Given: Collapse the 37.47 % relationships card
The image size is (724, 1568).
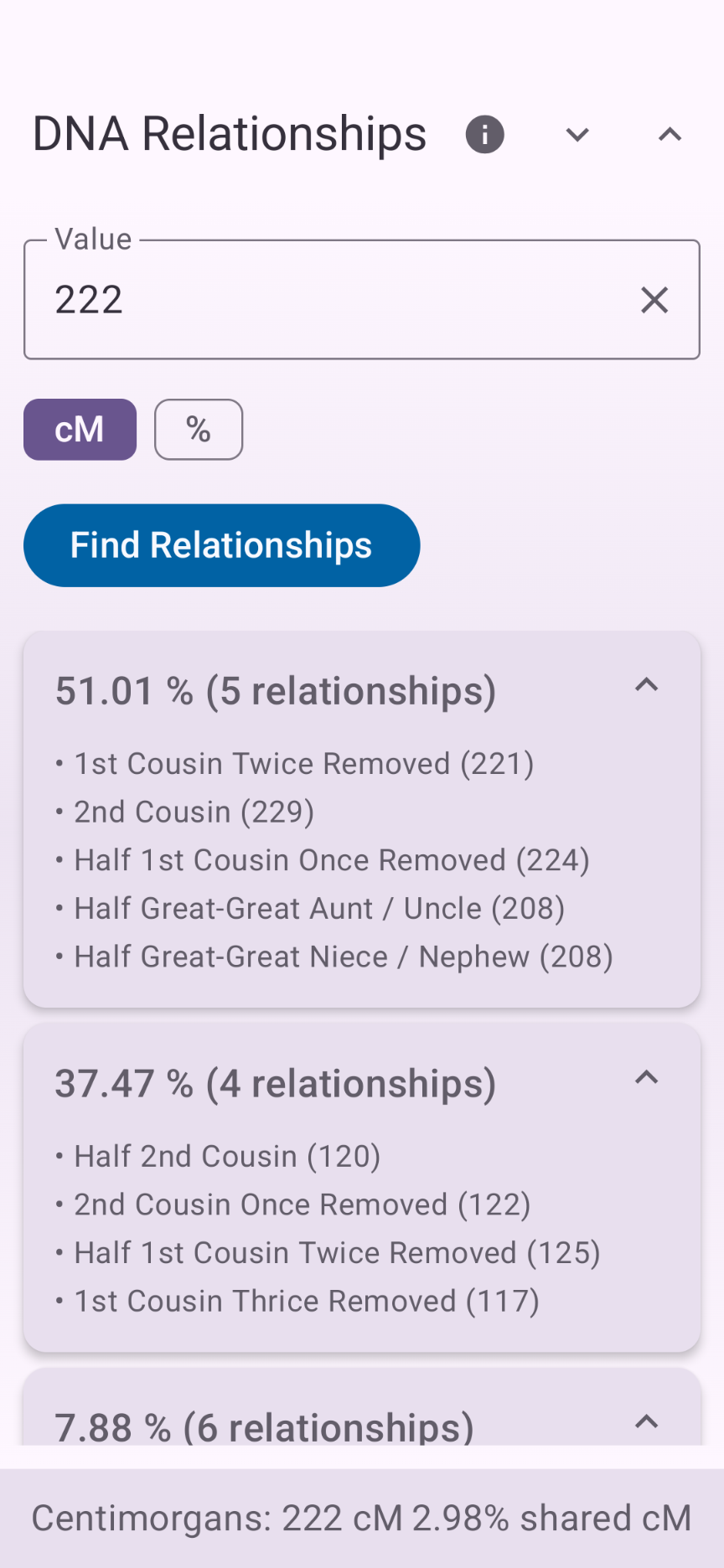Looking at the screenshot, I should tap(646, 1077).
